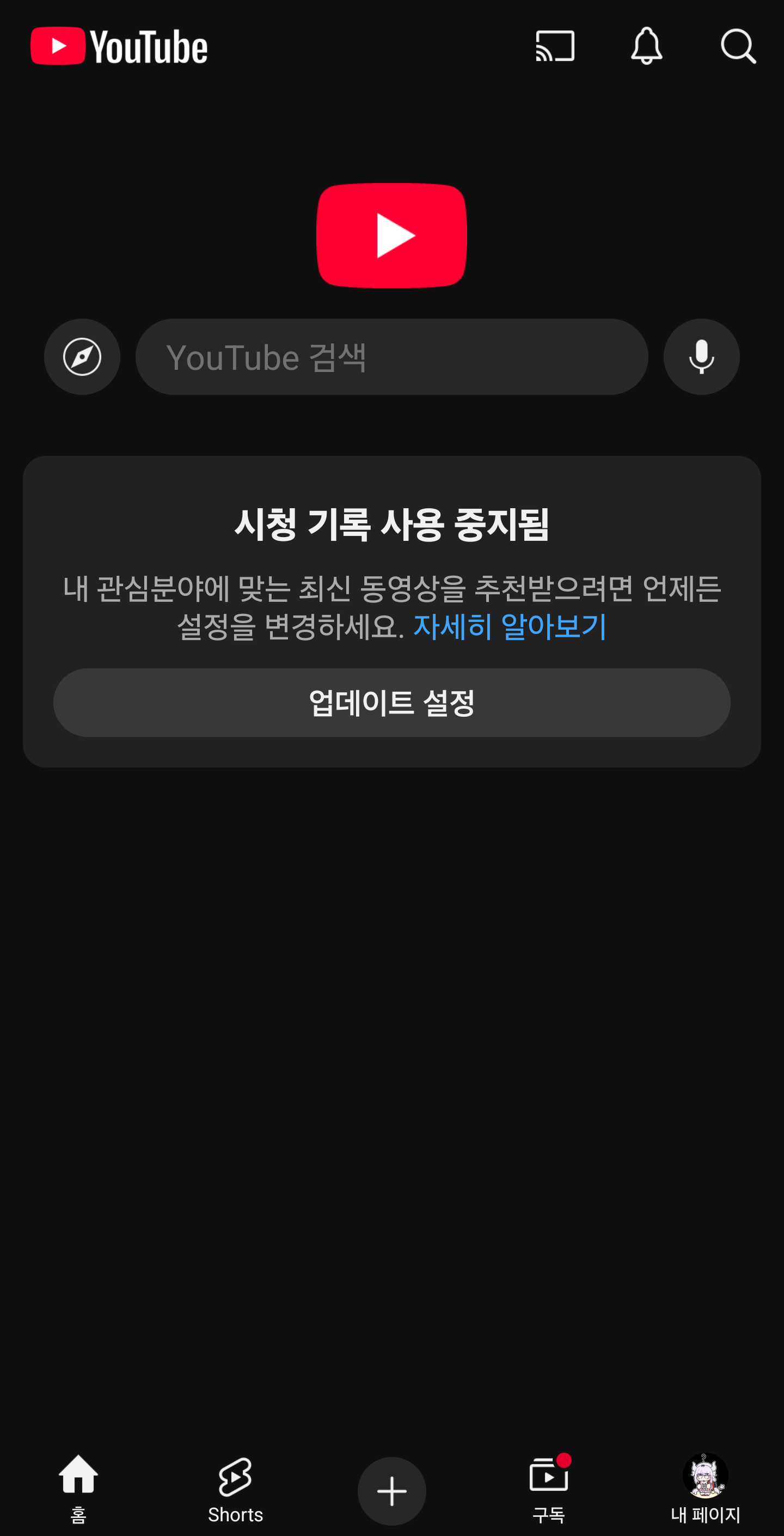Create new content with the plus button
The height and width of the screenshot is (1536, 784).
coord(391,1491)
